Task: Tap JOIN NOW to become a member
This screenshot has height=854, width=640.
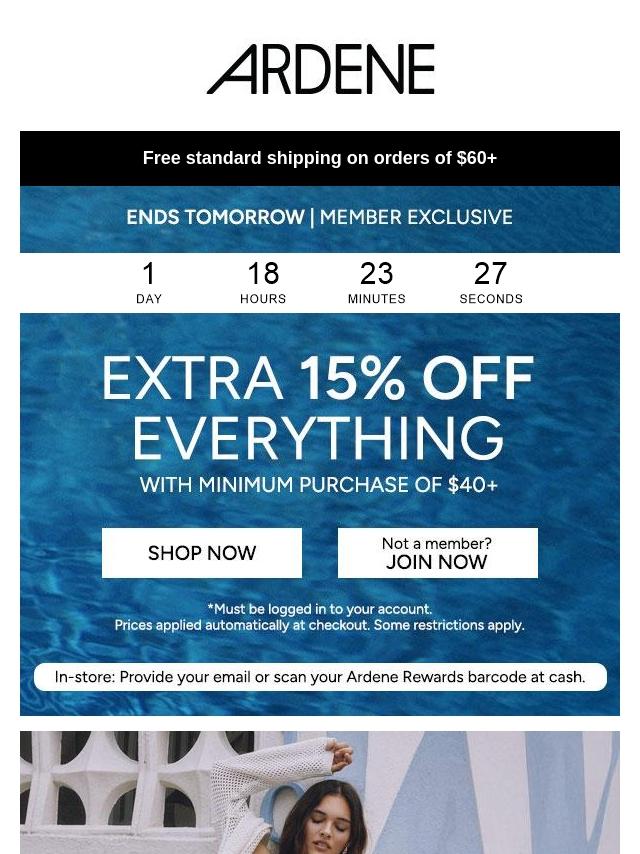Action: (x=437, y=553)
